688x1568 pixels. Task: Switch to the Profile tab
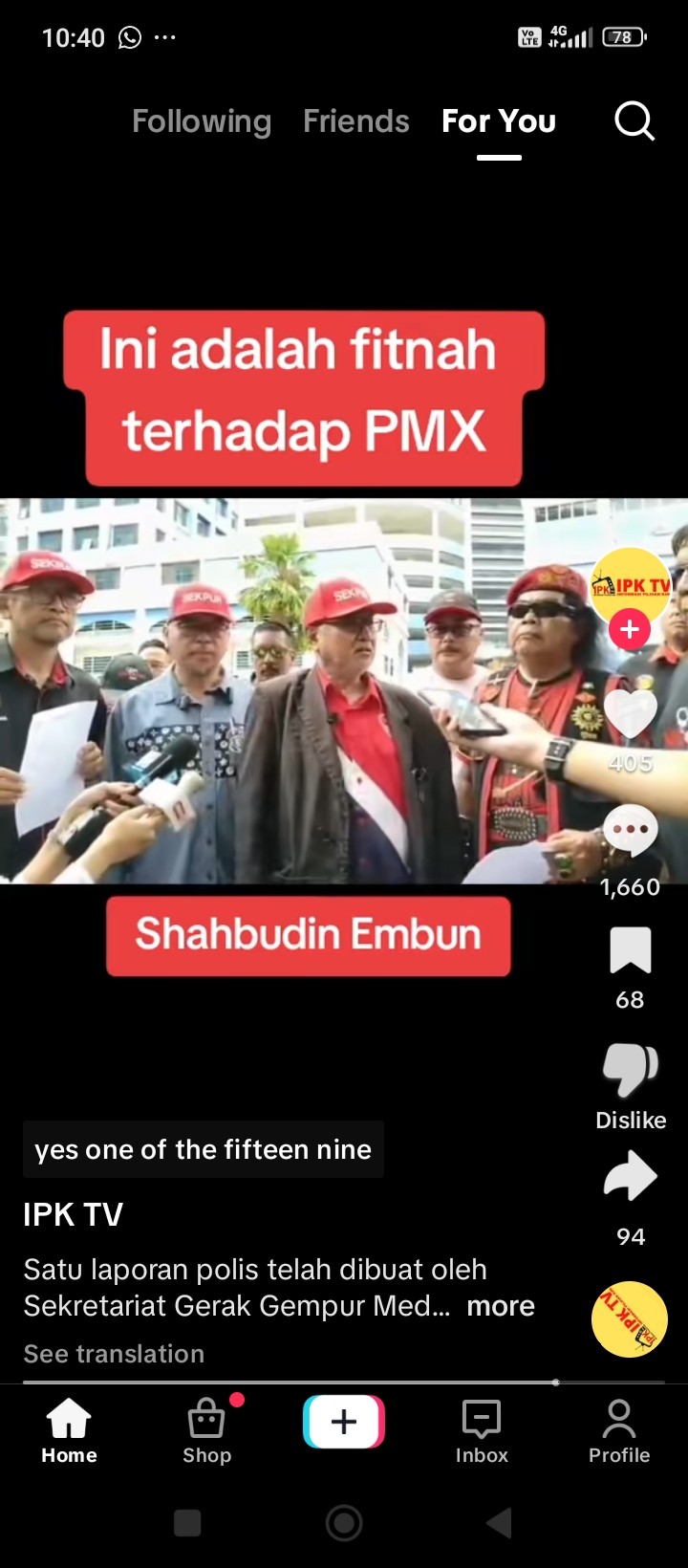(619, 1431)
